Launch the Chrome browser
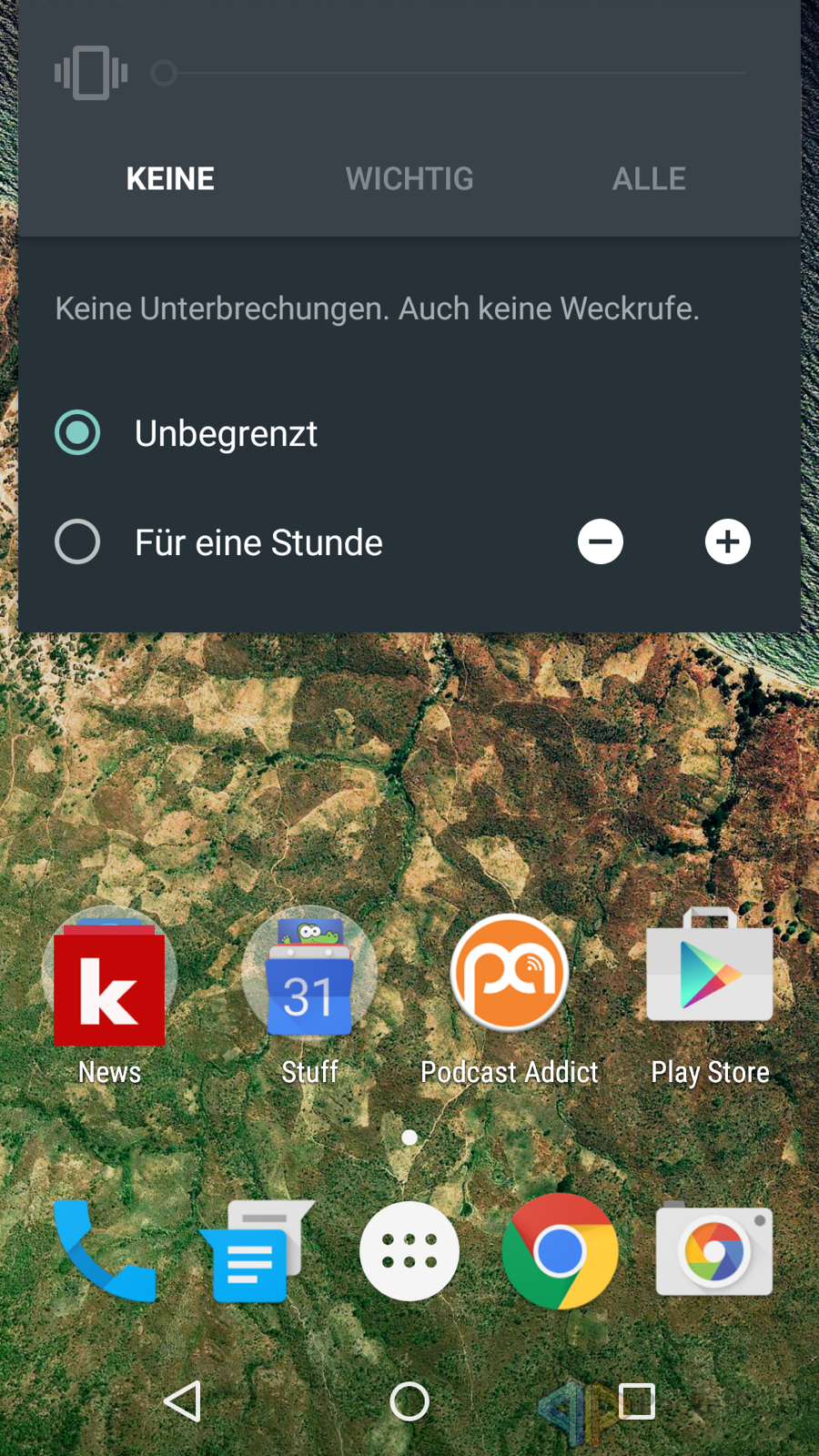The image size is (819, 1456). click(560, 1251)
